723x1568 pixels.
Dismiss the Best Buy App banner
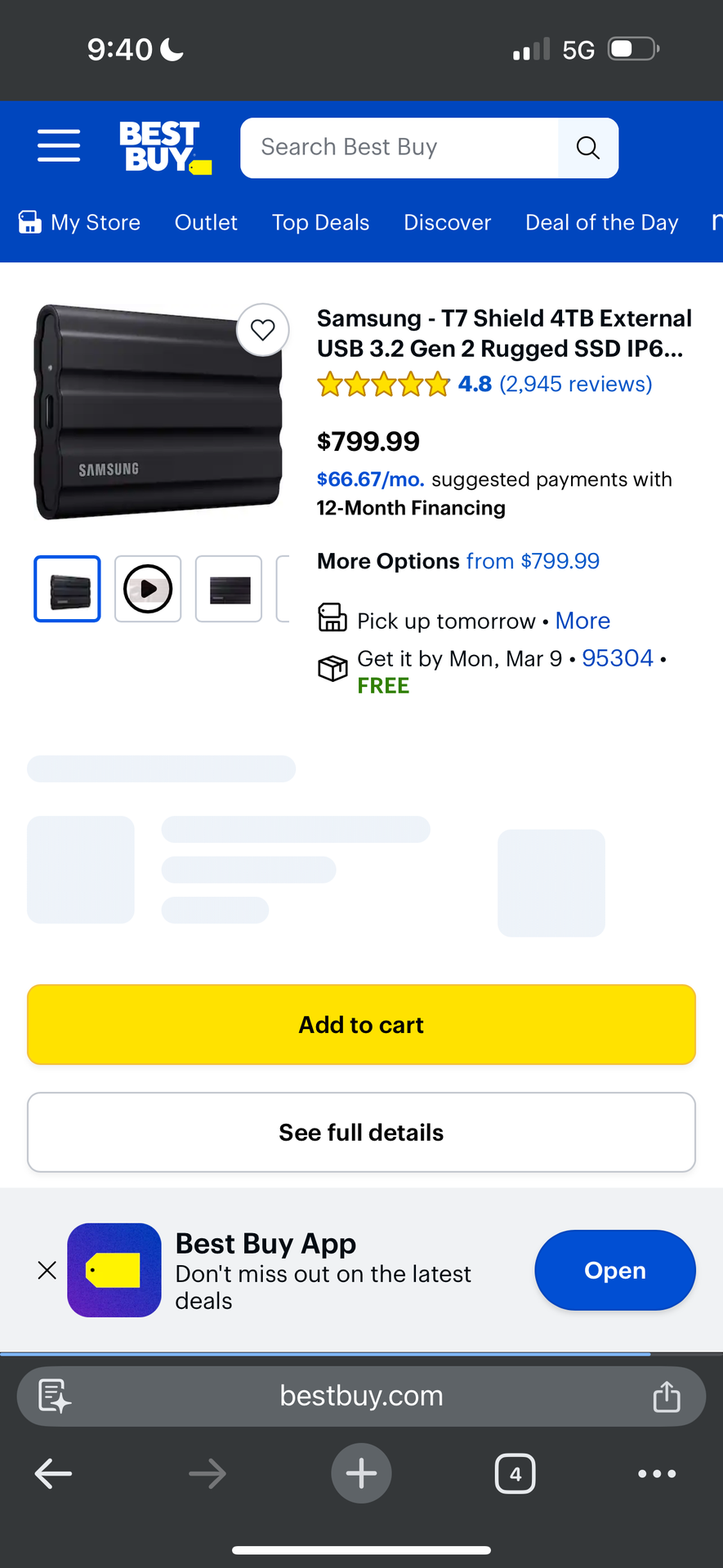coord(47,1270)
